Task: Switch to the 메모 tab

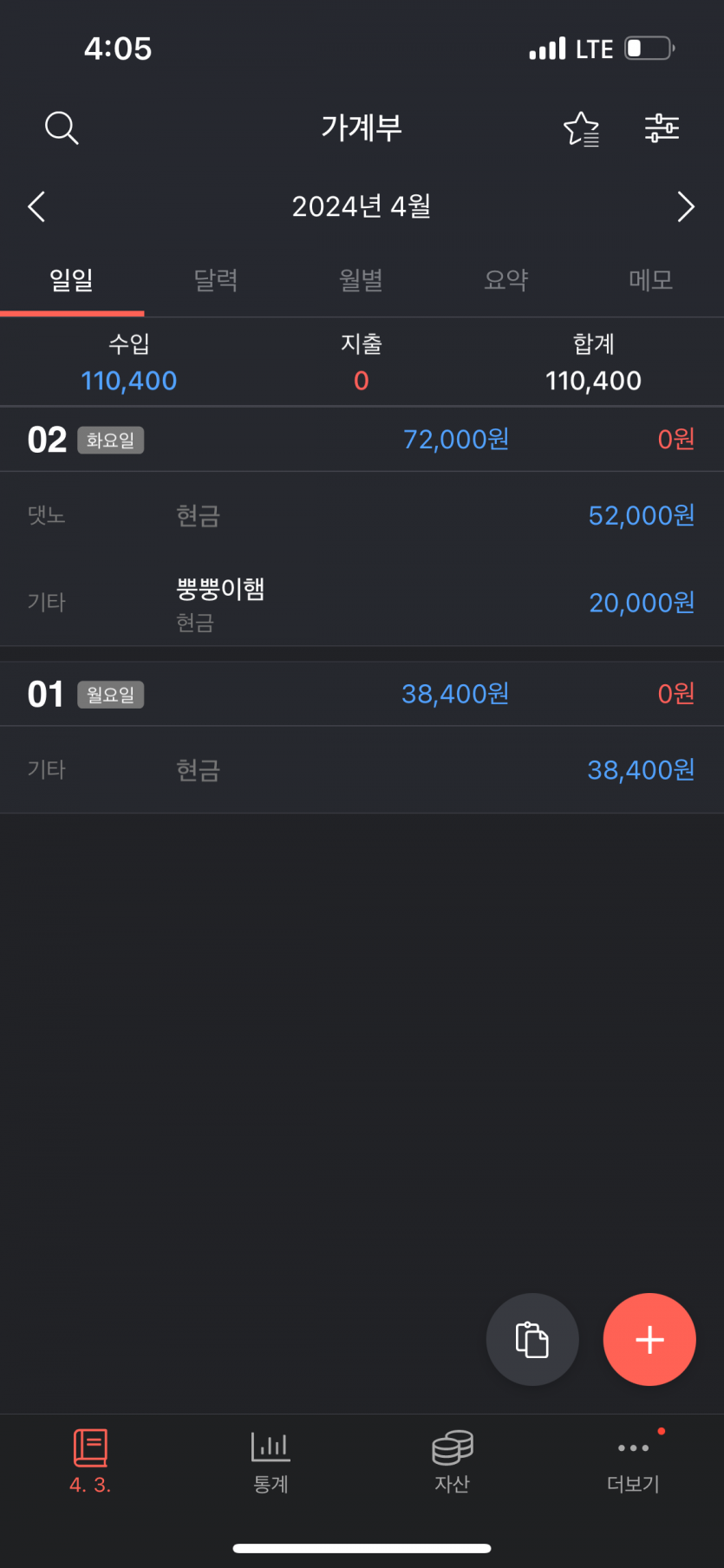Action: 650,280
